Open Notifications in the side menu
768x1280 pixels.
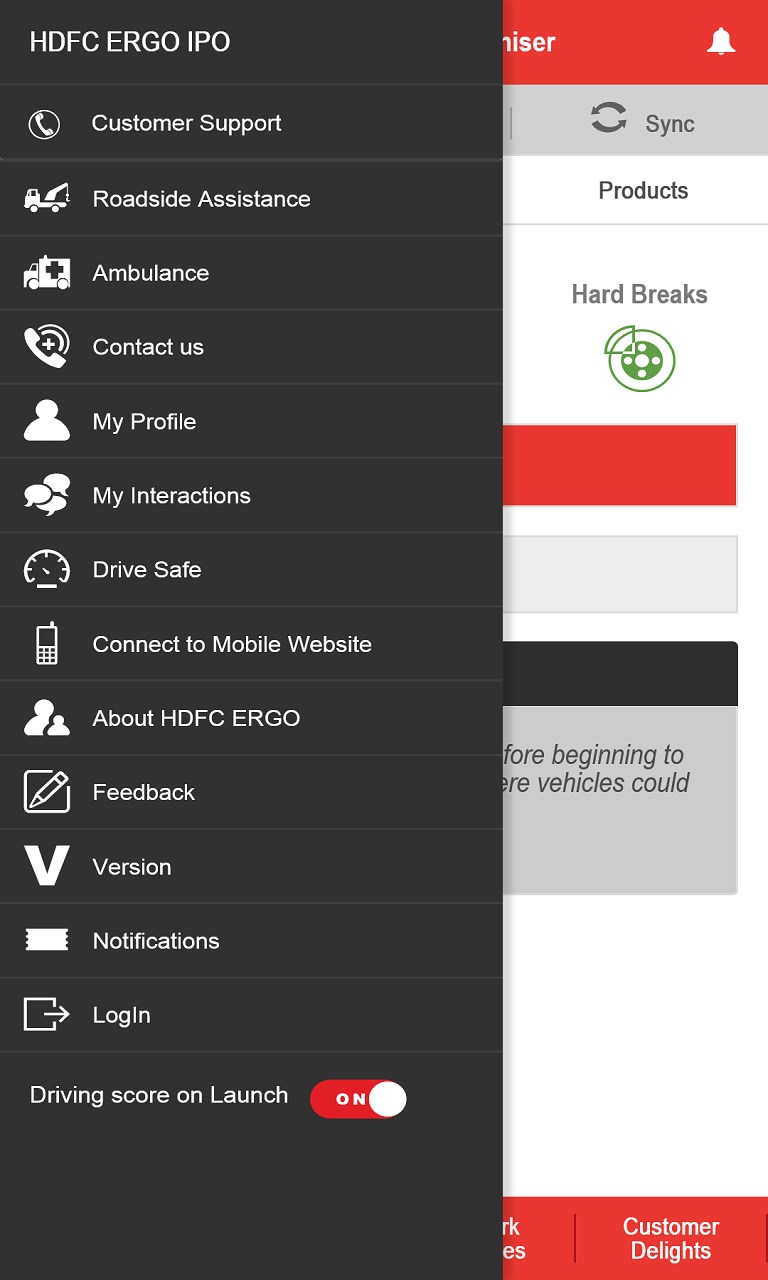pyautogui.click(x=156, y=941)
